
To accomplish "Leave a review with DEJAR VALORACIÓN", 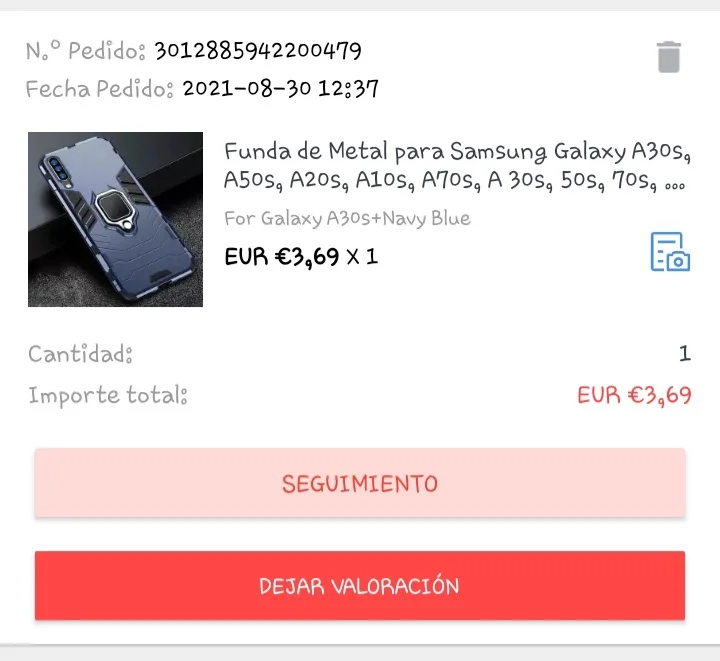I will click(x=360, y=586).
